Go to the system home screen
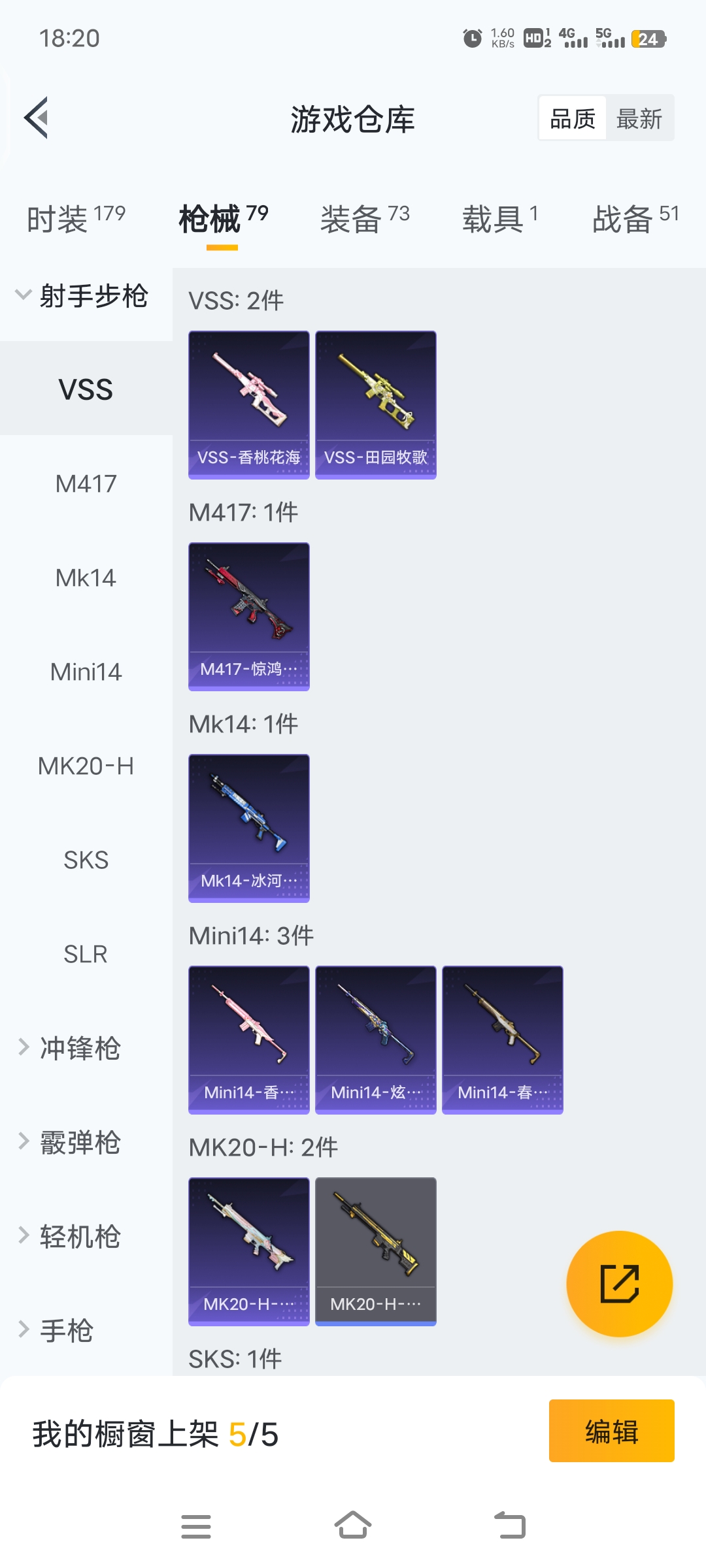The height and width of the screenshot is (1568, 706). (x=353, y=1526)
